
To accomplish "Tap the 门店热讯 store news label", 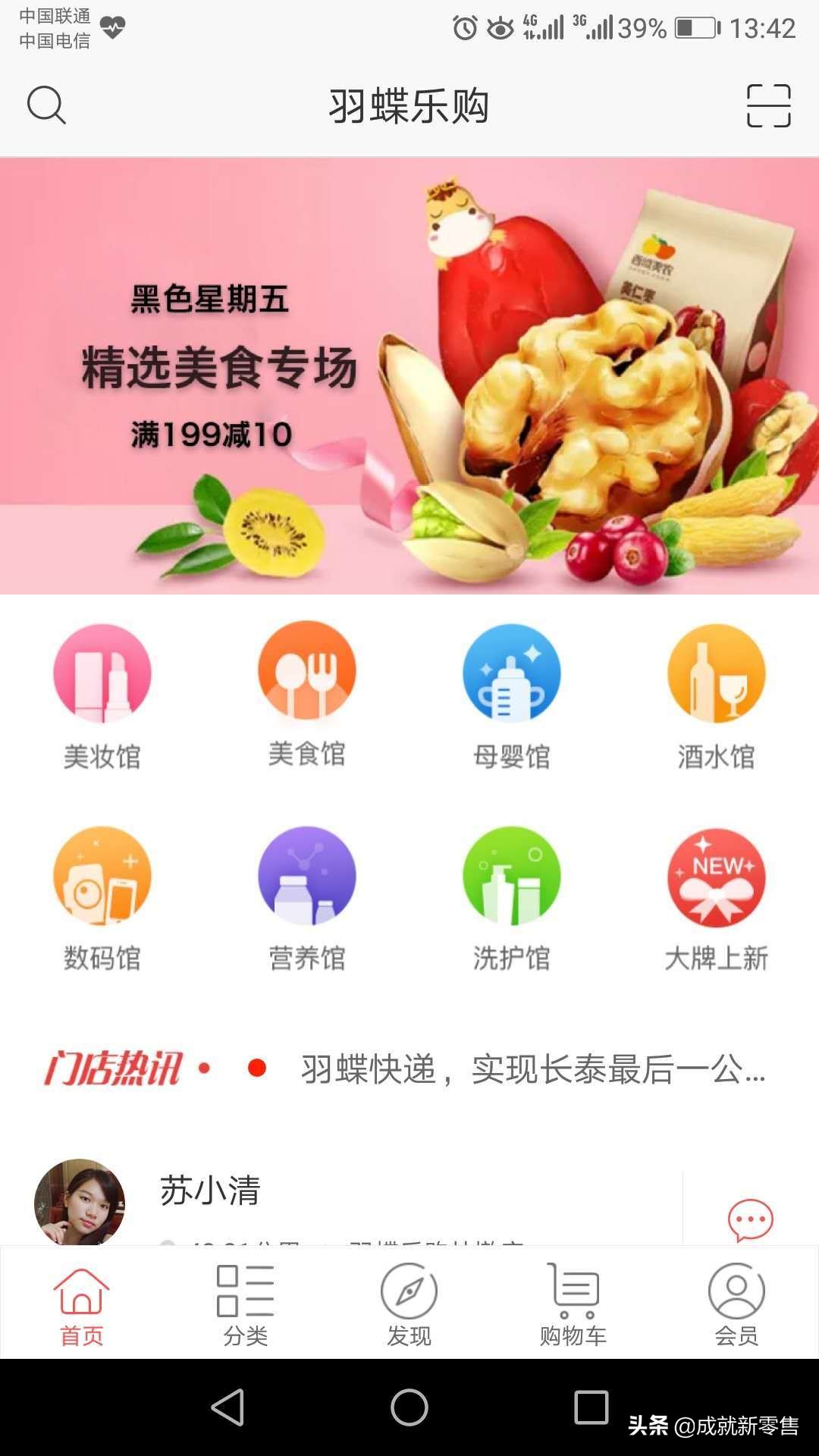I will [121, 1067].
